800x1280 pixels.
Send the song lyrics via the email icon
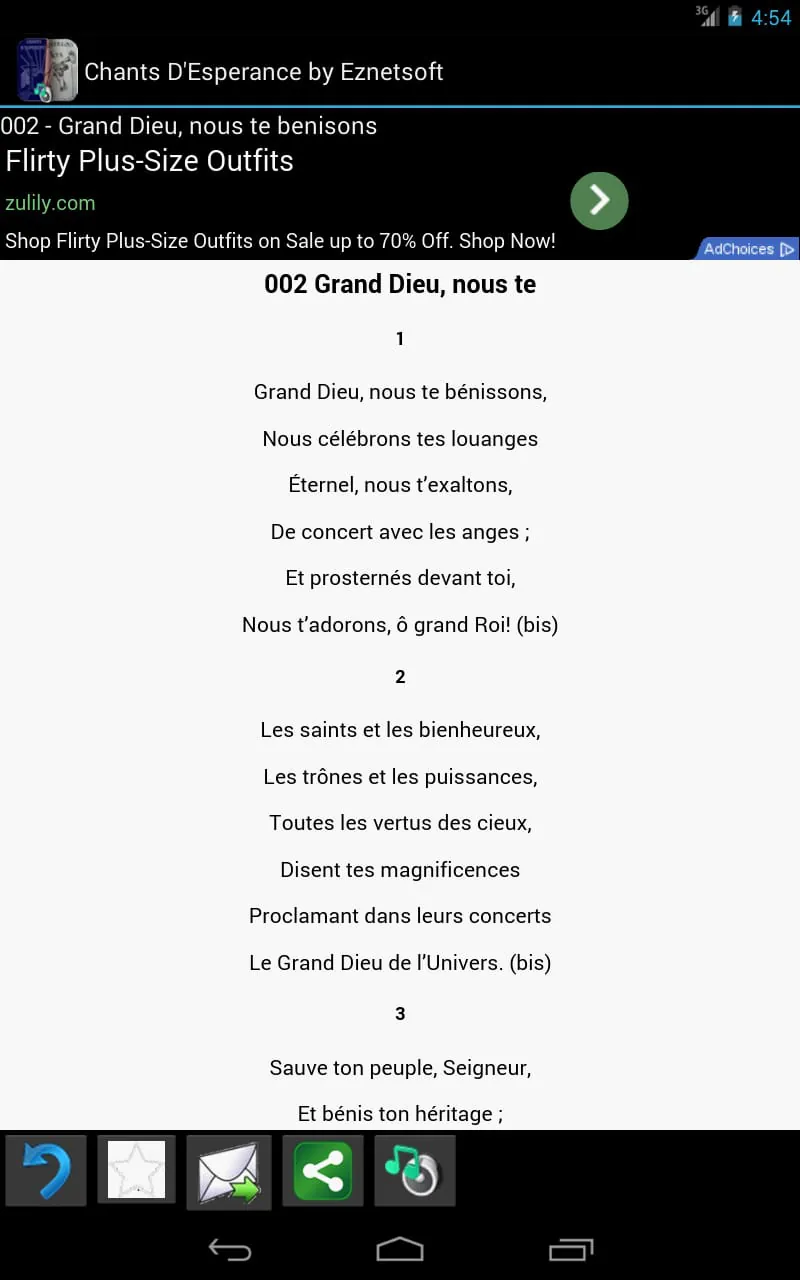tap(229, 1170)
